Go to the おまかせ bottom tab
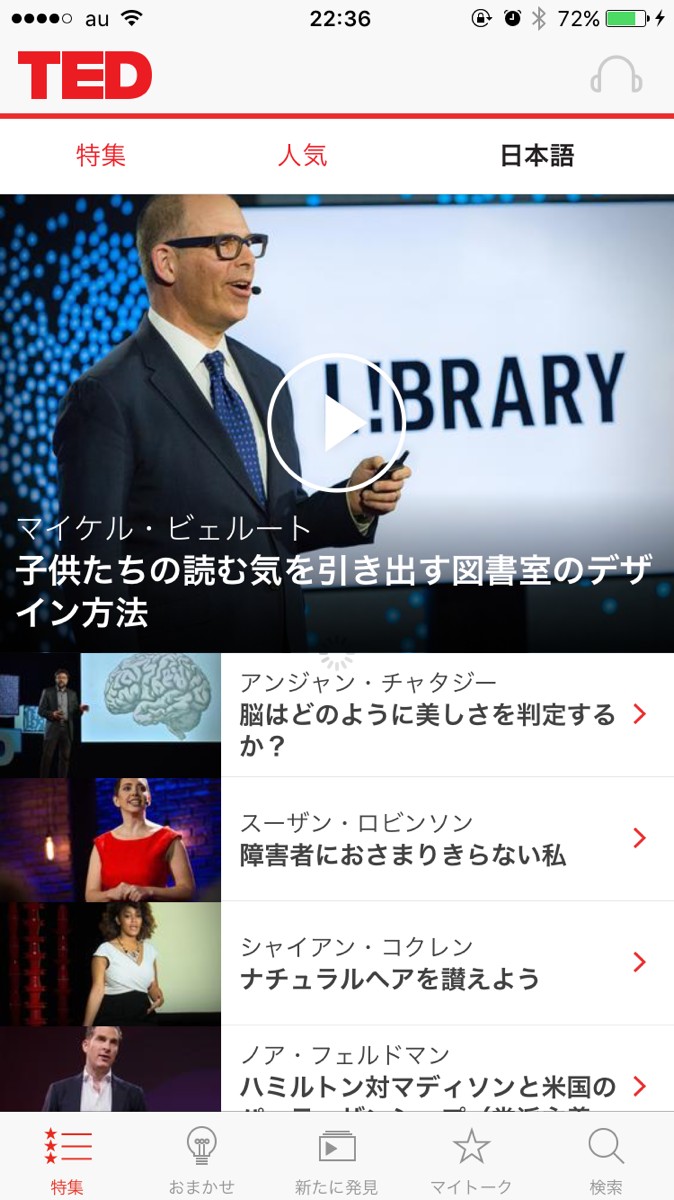674x1200 pixels. tap(202, 1159)
